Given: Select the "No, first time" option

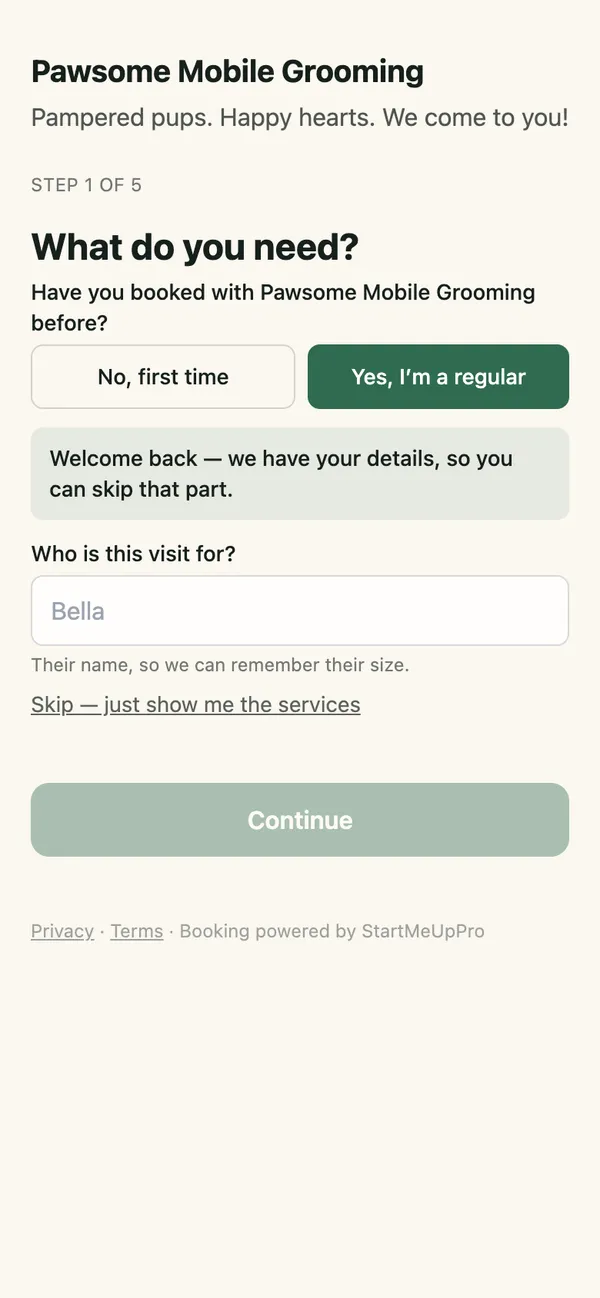Looking at the screenshot, I should (163, 377).
